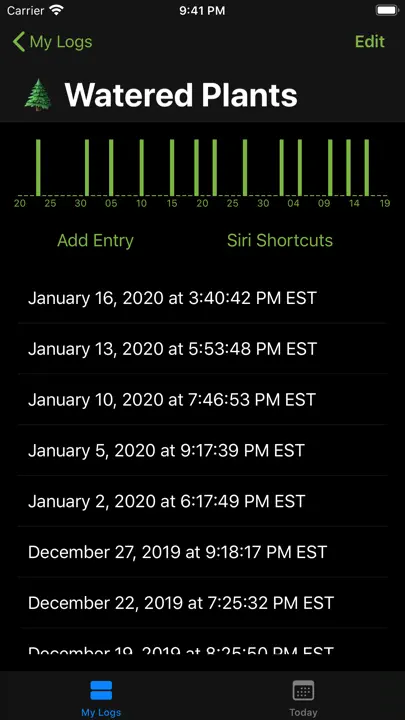Open the January 2, 2020 entry
Viewport: 405px width, 720px height.
coord(202,501)
